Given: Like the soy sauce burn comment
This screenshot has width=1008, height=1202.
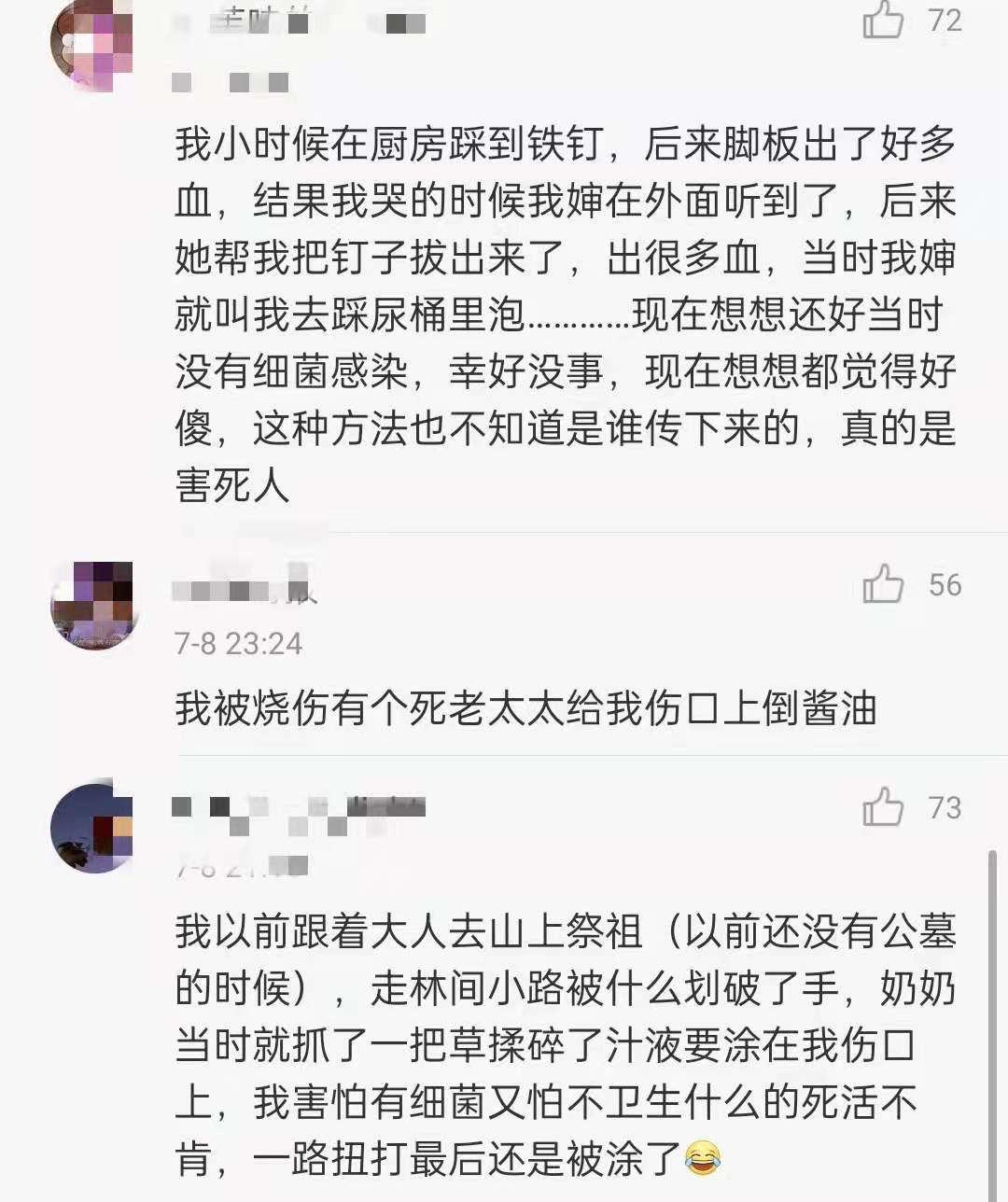Looking at the screenshot, I should [883, 585].
